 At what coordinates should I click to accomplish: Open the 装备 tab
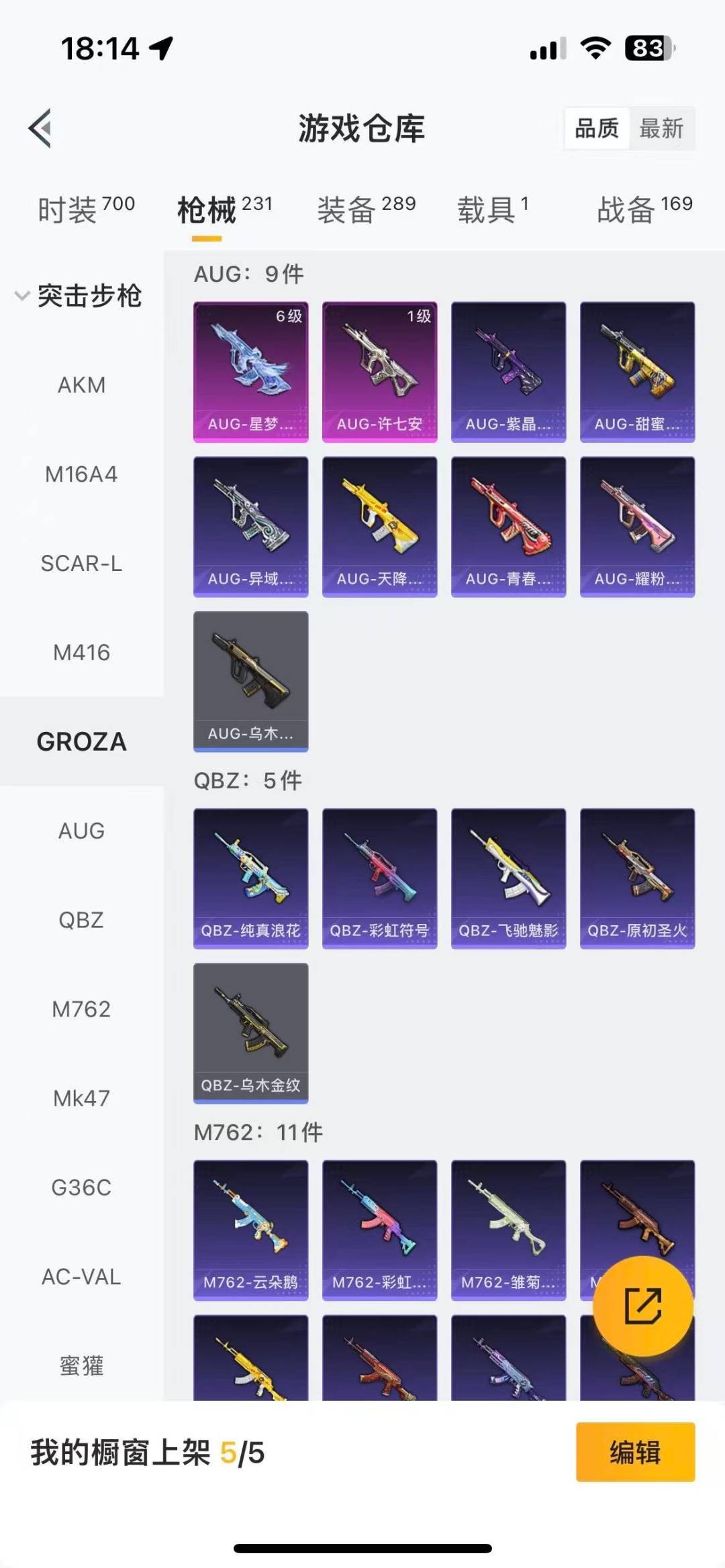pyautogui.click(x=367, y=209)
